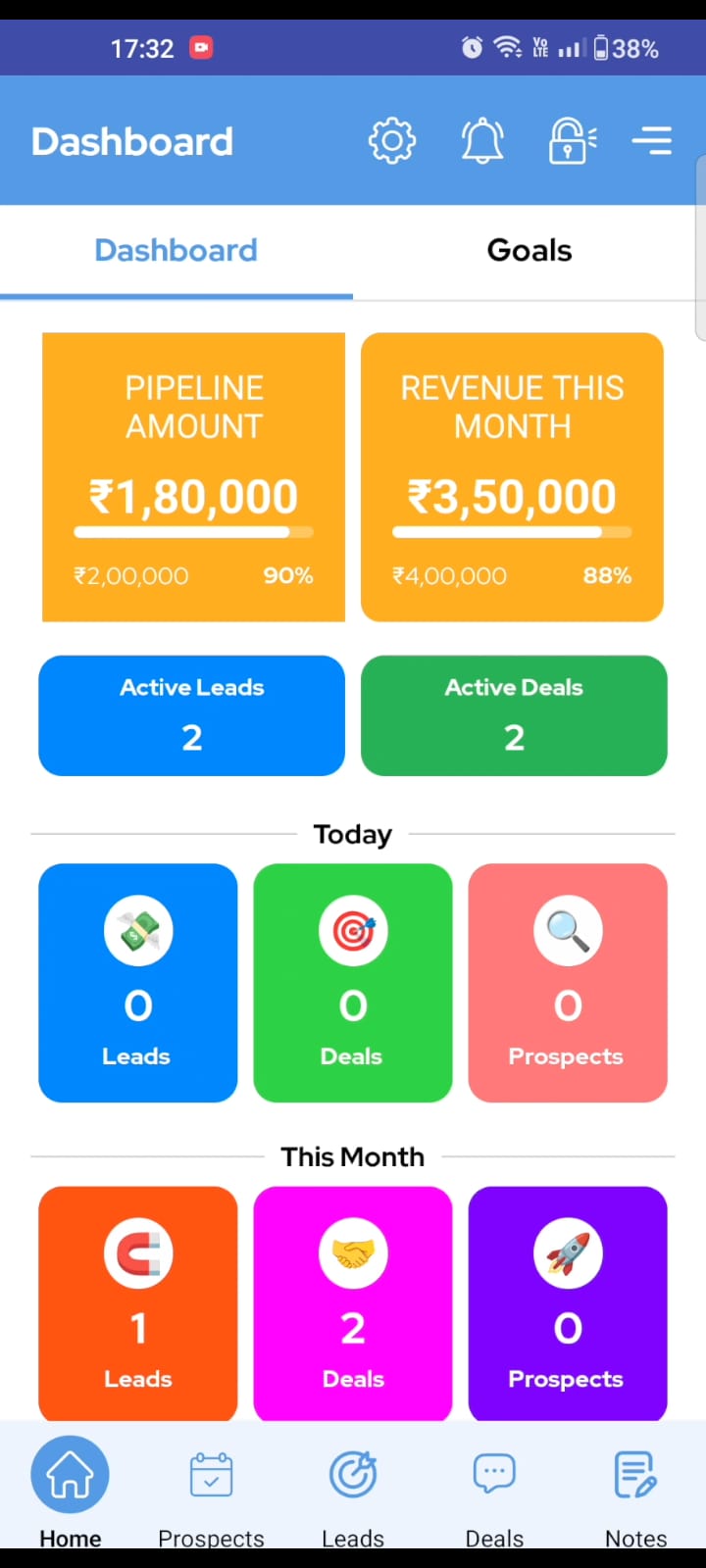Open the Active Leads card
This screenshot has height=1568, width=706.
coord(191,715)
